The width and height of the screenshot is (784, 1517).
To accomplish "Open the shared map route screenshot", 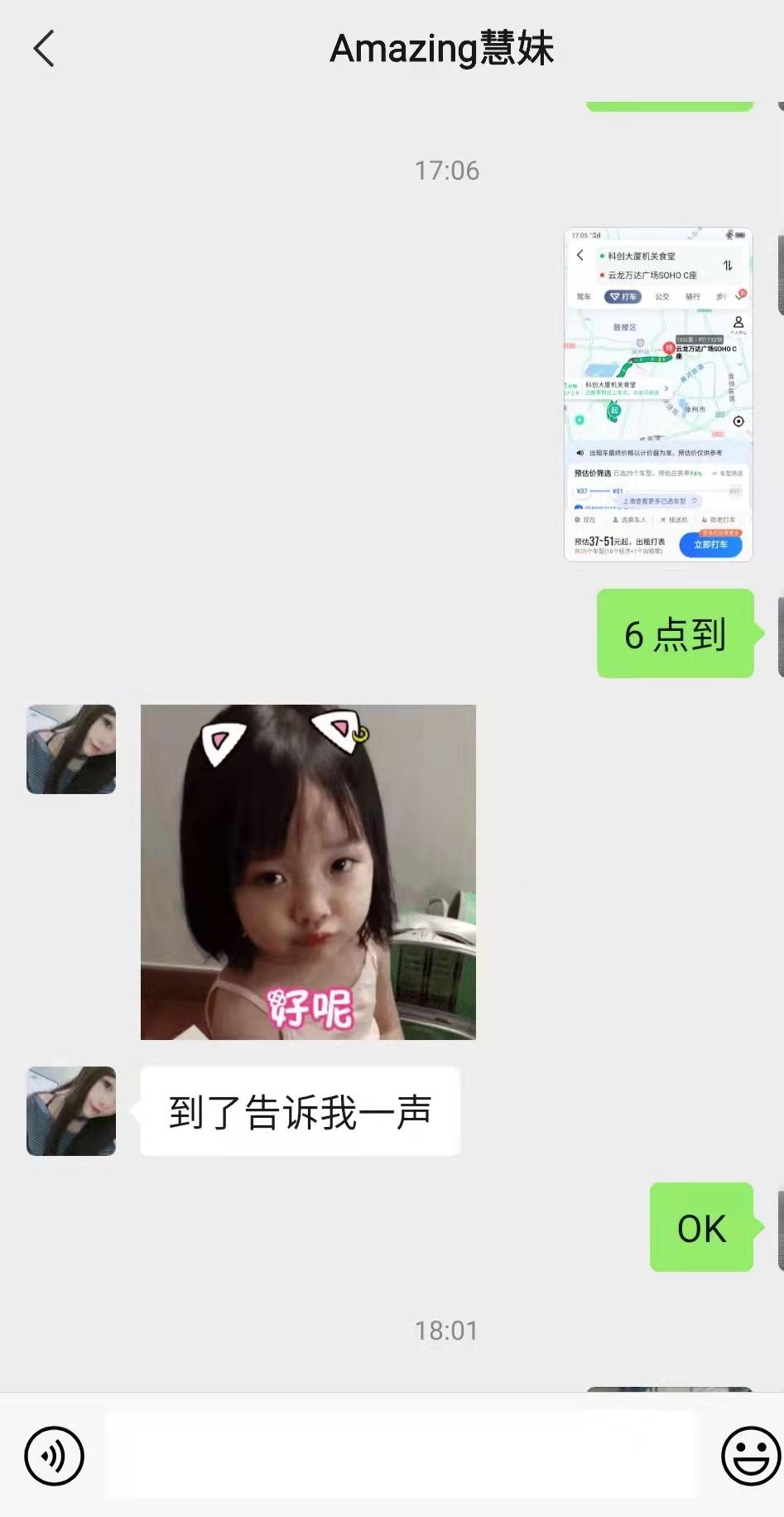I will 658,394.
